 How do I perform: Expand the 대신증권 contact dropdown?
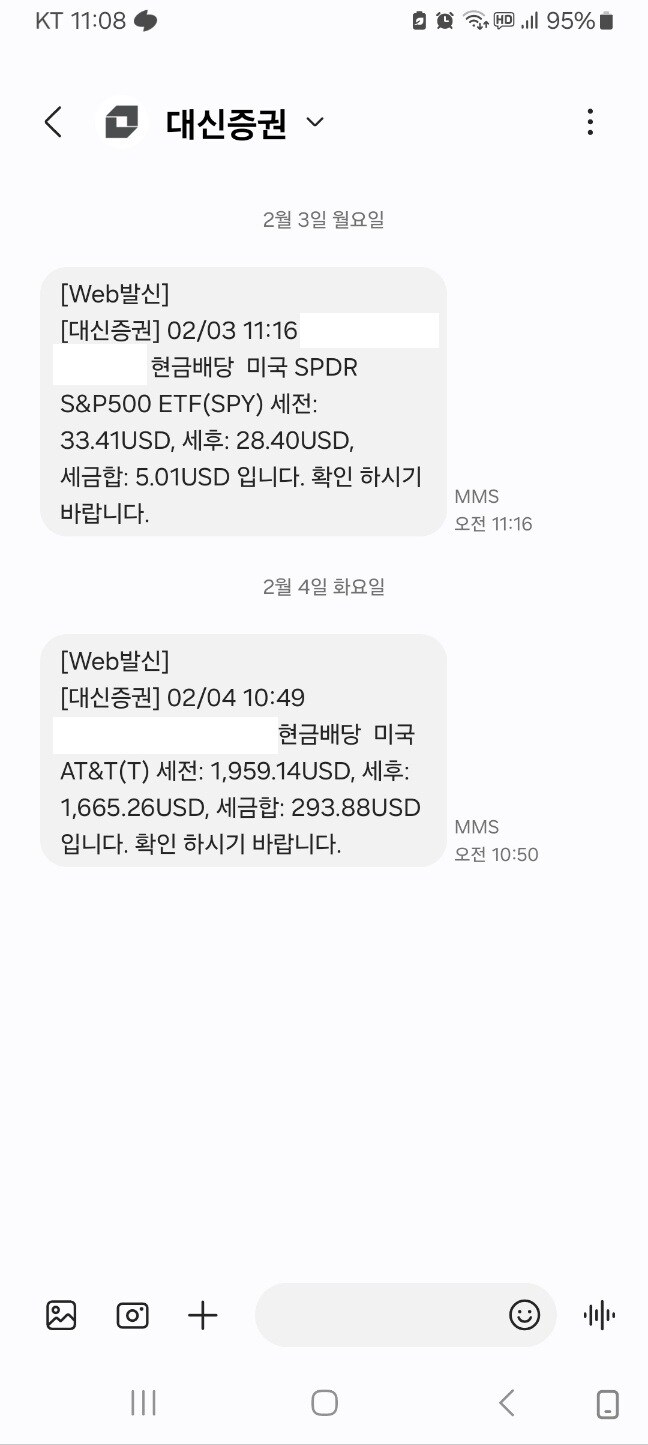click(315, 122)
